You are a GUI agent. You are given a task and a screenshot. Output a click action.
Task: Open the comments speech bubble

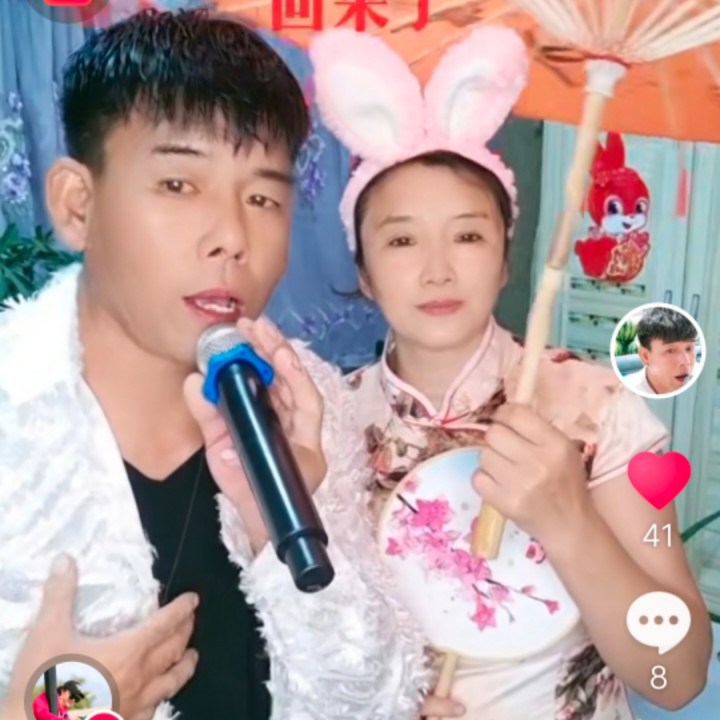[x=658, y=622]
